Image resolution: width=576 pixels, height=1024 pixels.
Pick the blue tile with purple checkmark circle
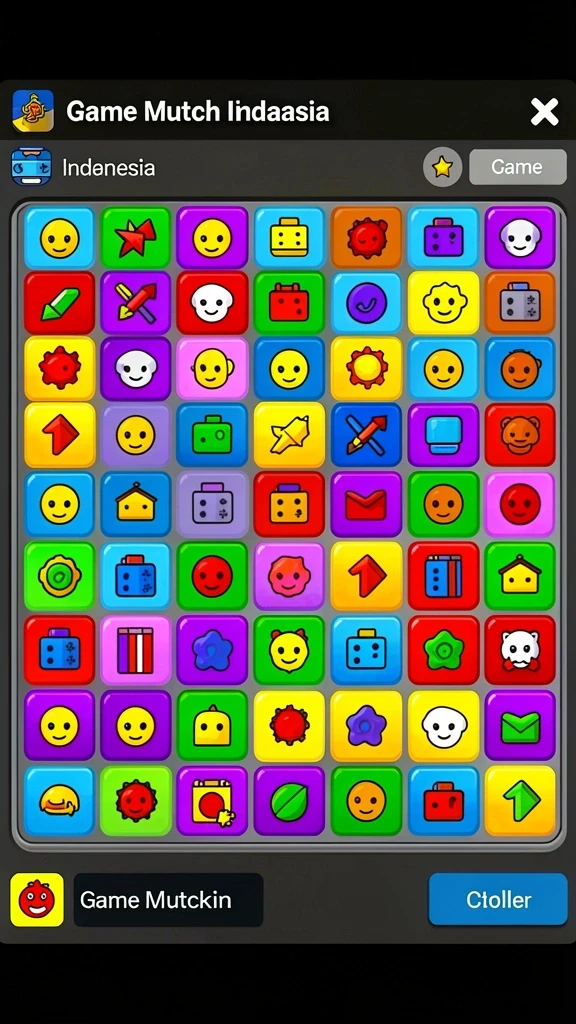click(x=366, y=303)
